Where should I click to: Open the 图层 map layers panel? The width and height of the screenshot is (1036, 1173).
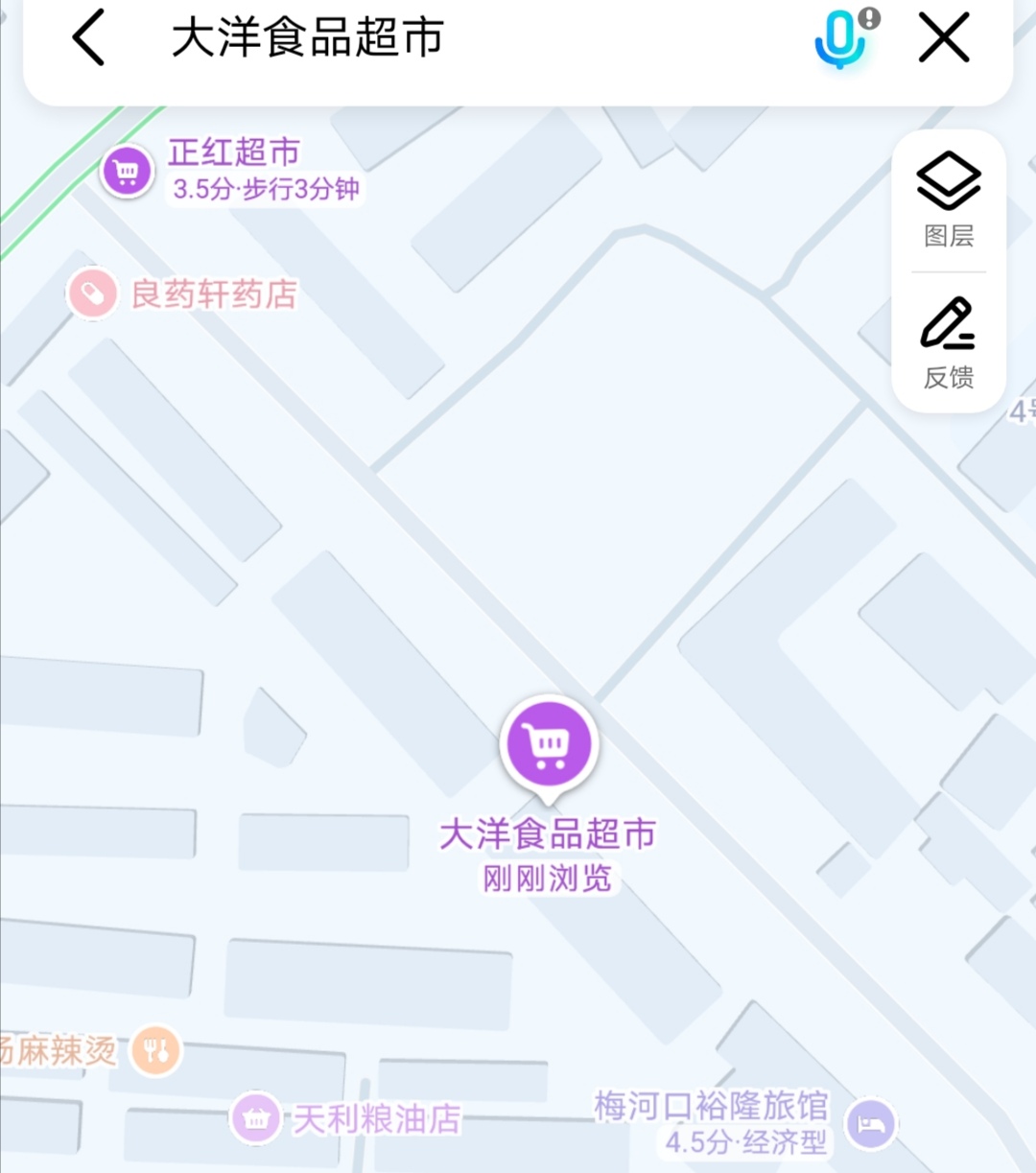click(x=949, y=199)
